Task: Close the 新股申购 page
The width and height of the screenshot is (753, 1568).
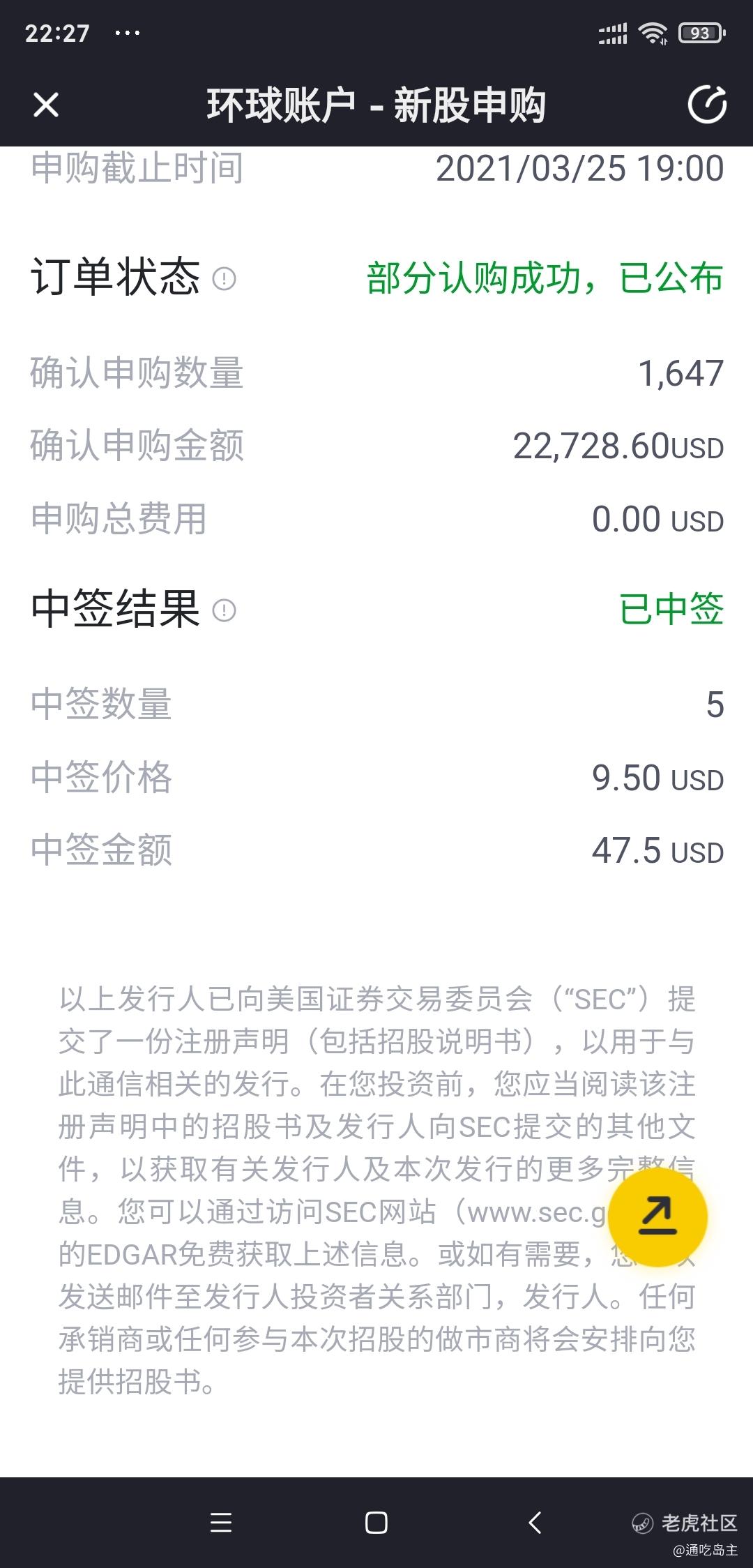Action: (x=46, y=105)
